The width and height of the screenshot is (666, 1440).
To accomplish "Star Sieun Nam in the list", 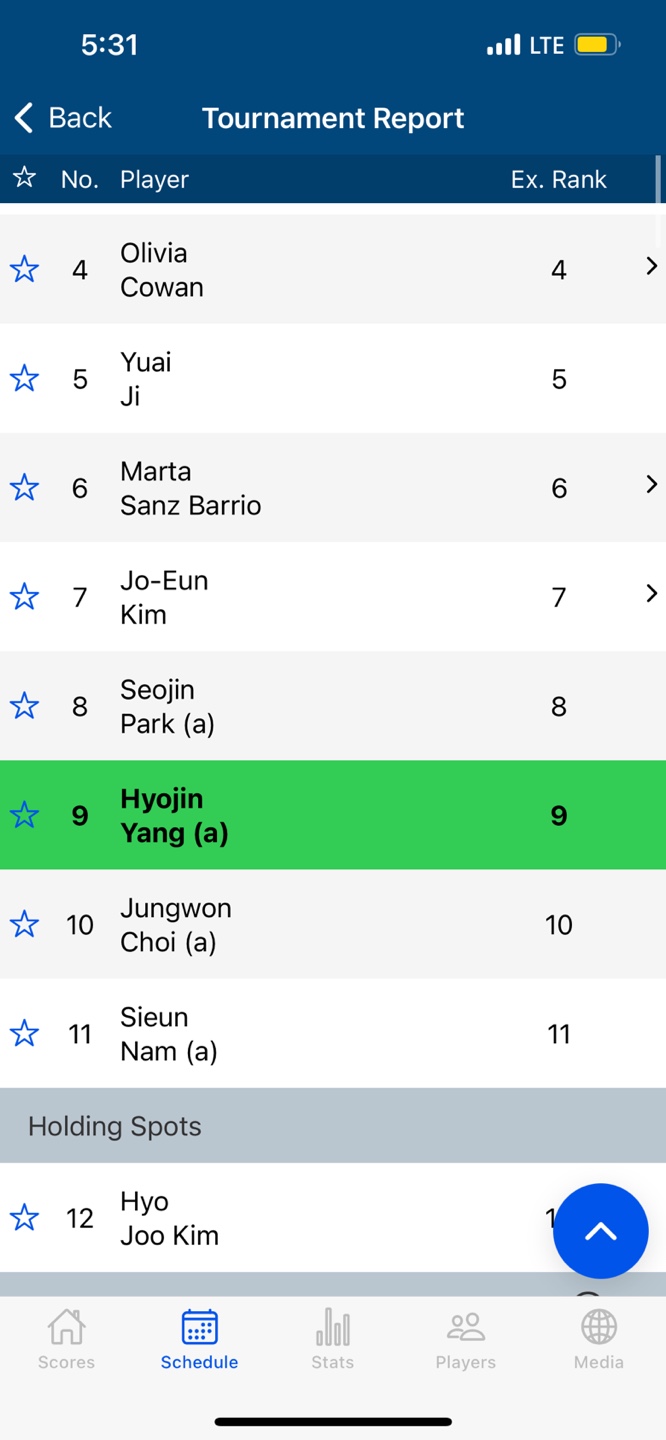I will [x=24, y=1033].
